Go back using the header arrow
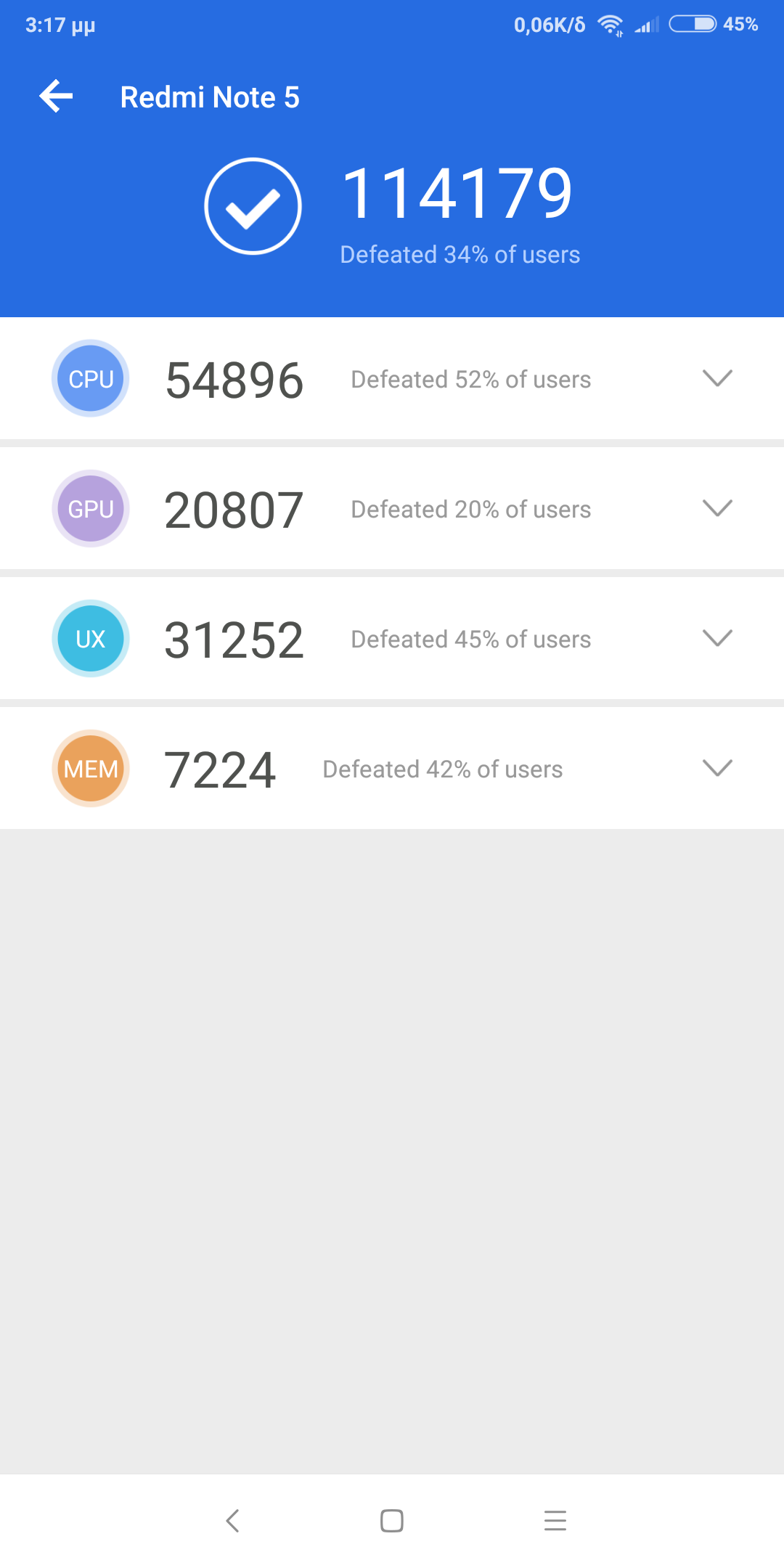This screenshot has height=1568, width=784. tap(57, 97)
